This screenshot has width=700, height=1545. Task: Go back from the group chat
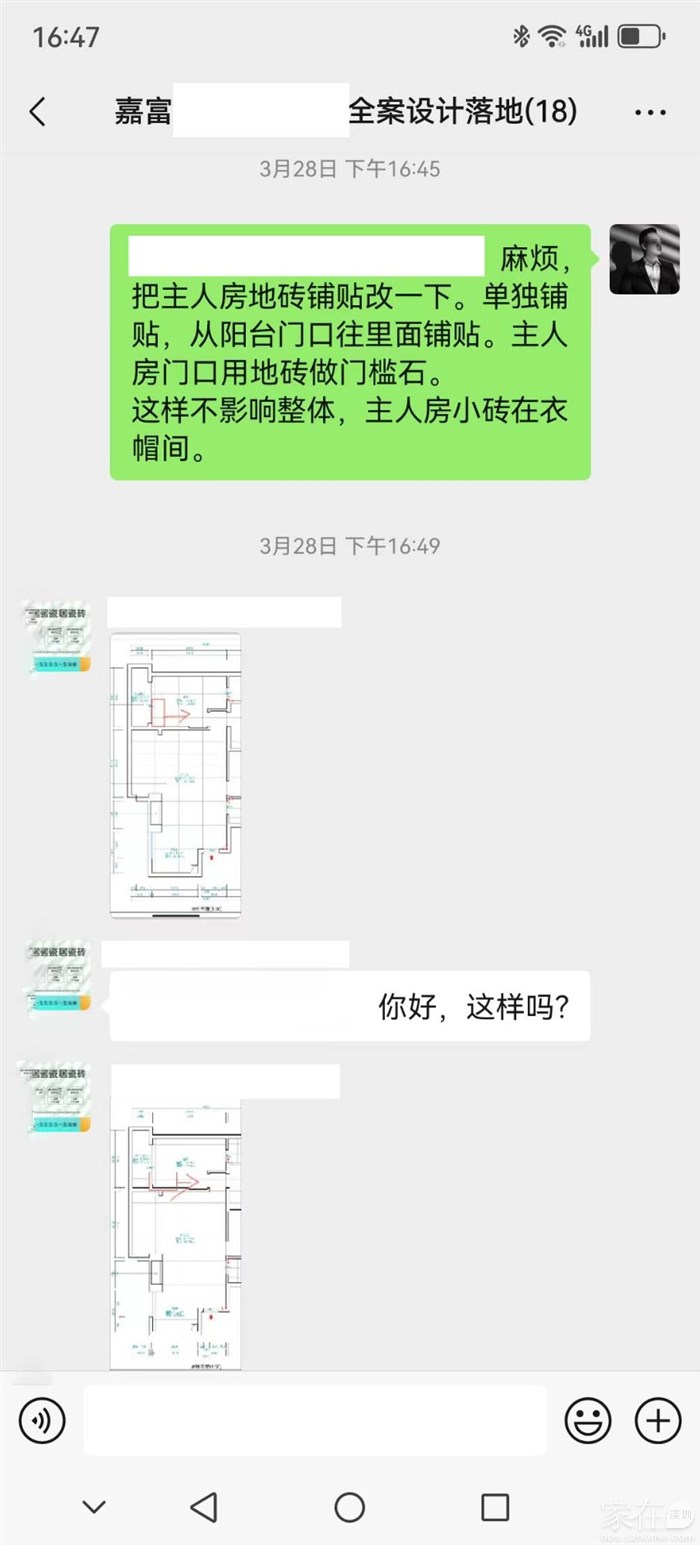tap(38, 111)
